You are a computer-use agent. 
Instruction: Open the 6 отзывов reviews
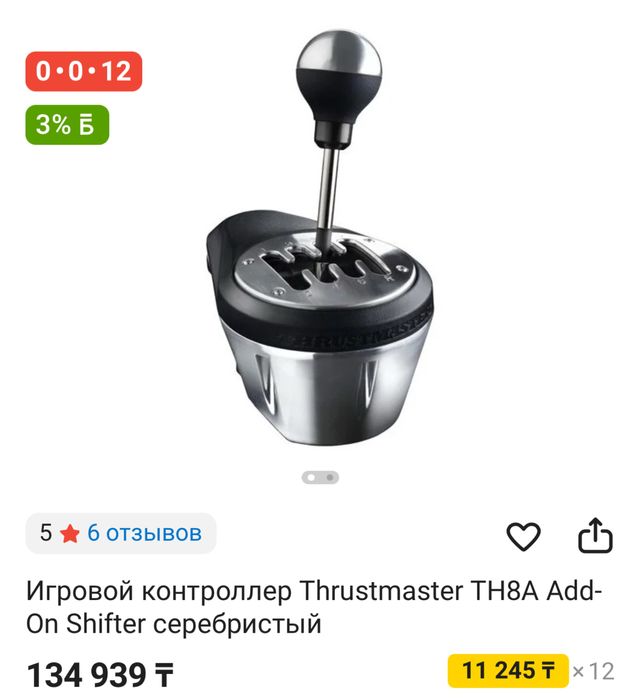click(x=144, y=533)
